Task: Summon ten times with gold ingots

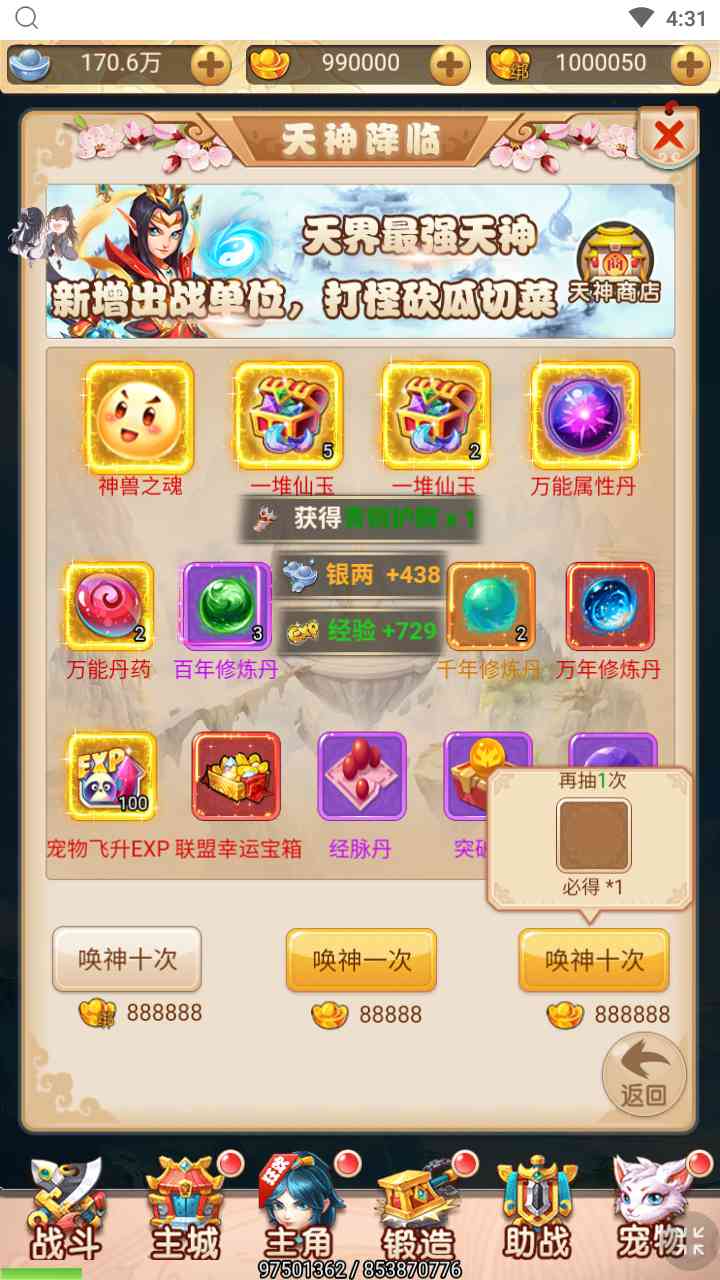Action: click(x=594, y=960)
